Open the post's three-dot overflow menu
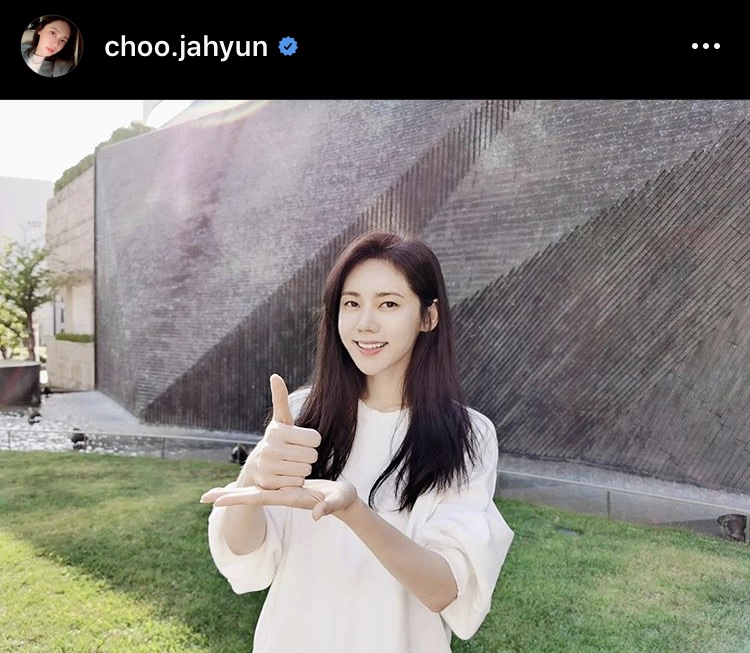 click(x=705, y=46)
